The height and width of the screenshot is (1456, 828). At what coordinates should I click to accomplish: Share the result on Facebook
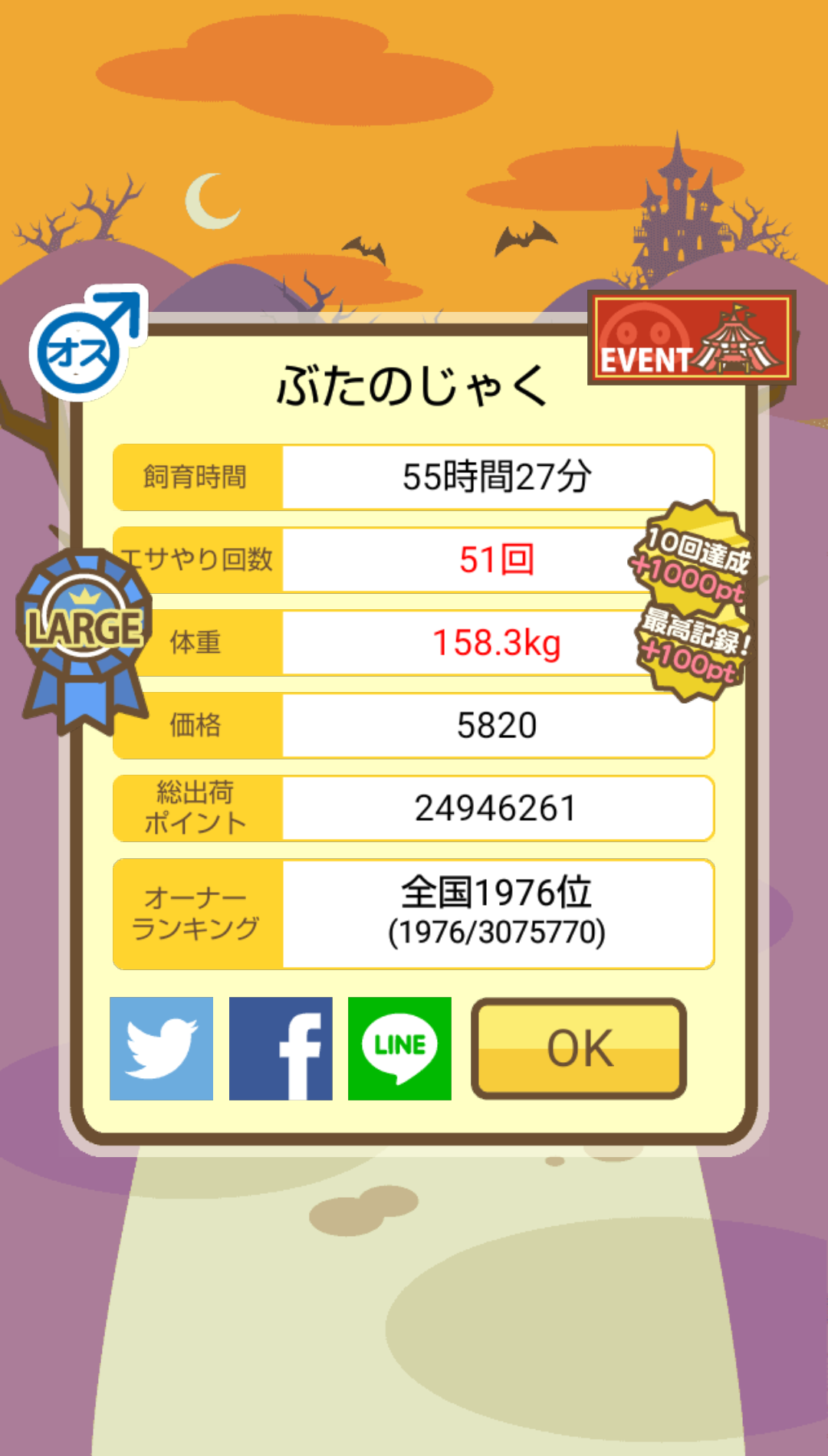tap(281, 1048)
